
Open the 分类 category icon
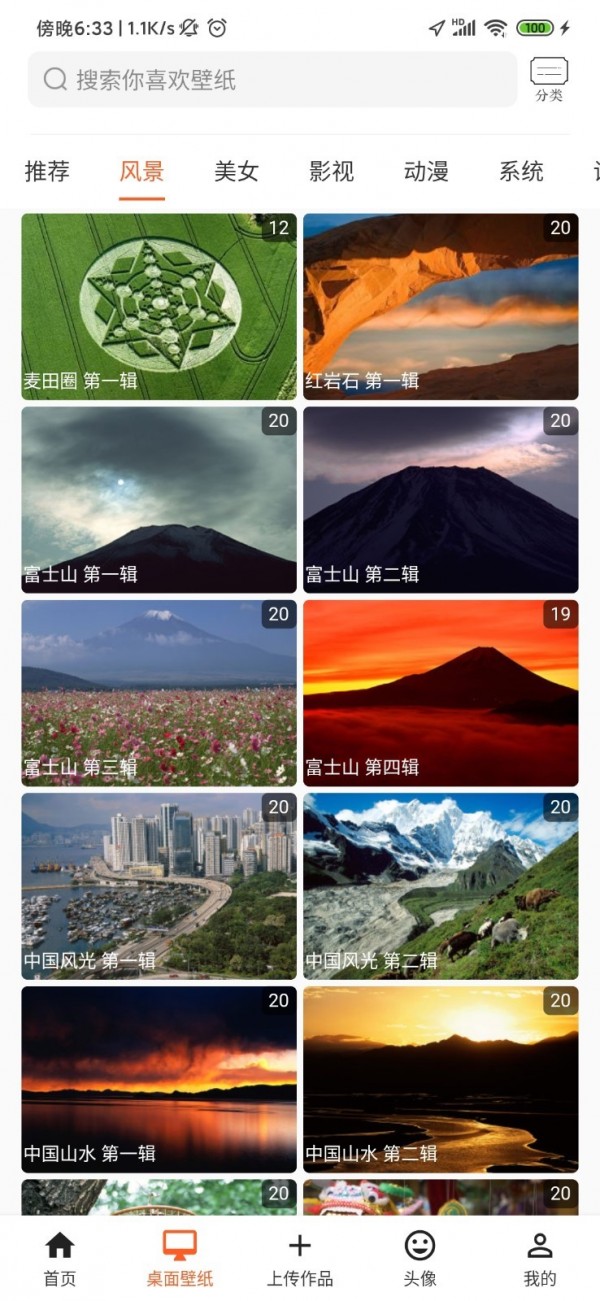point(549,79)
